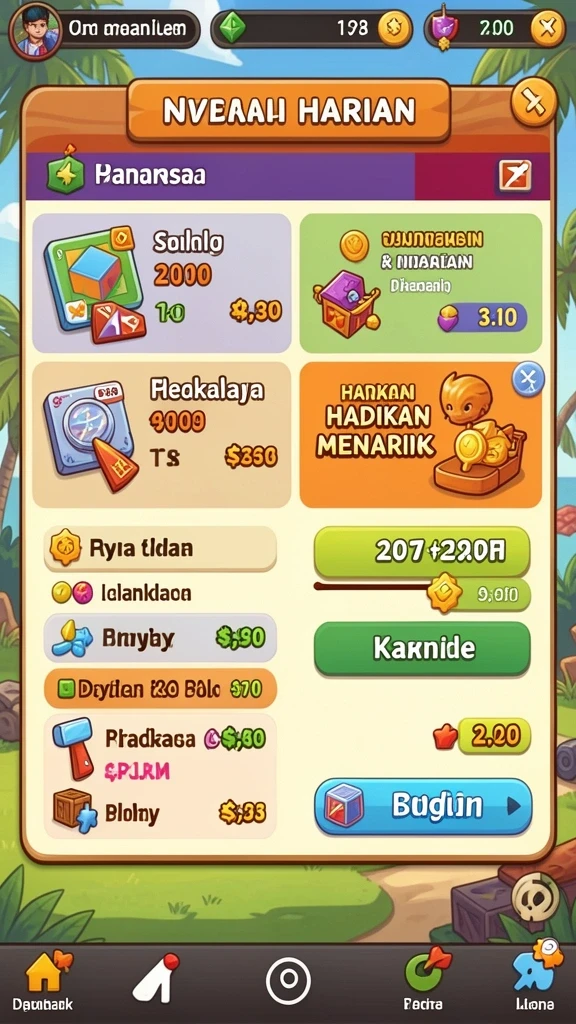Tap the blue Bugiin button

423,806
